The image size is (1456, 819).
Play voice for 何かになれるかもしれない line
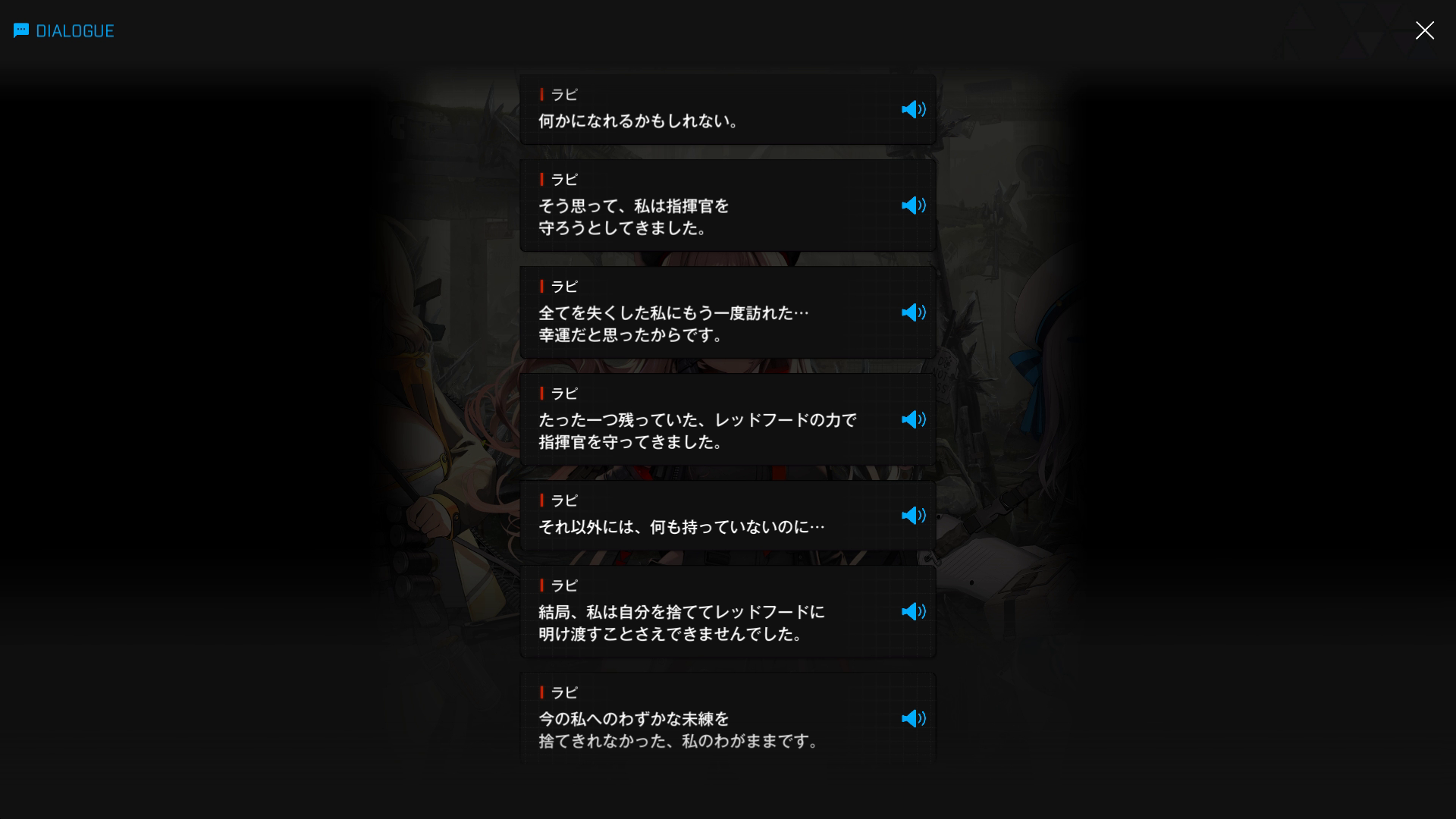pyautogui.click(x=913, y=110)
